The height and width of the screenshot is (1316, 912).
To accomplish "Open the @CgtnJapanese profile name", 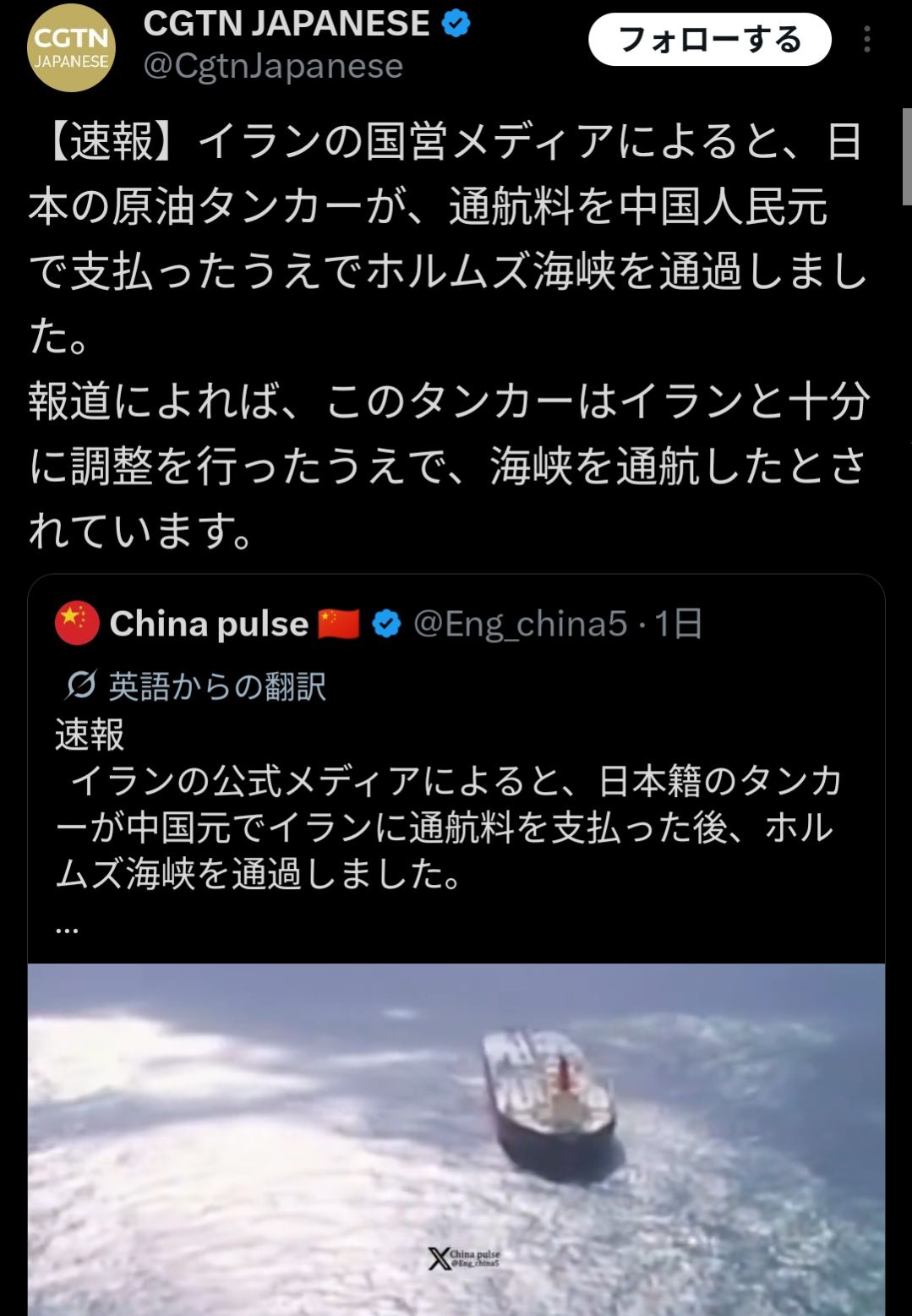I will [273, 66].
